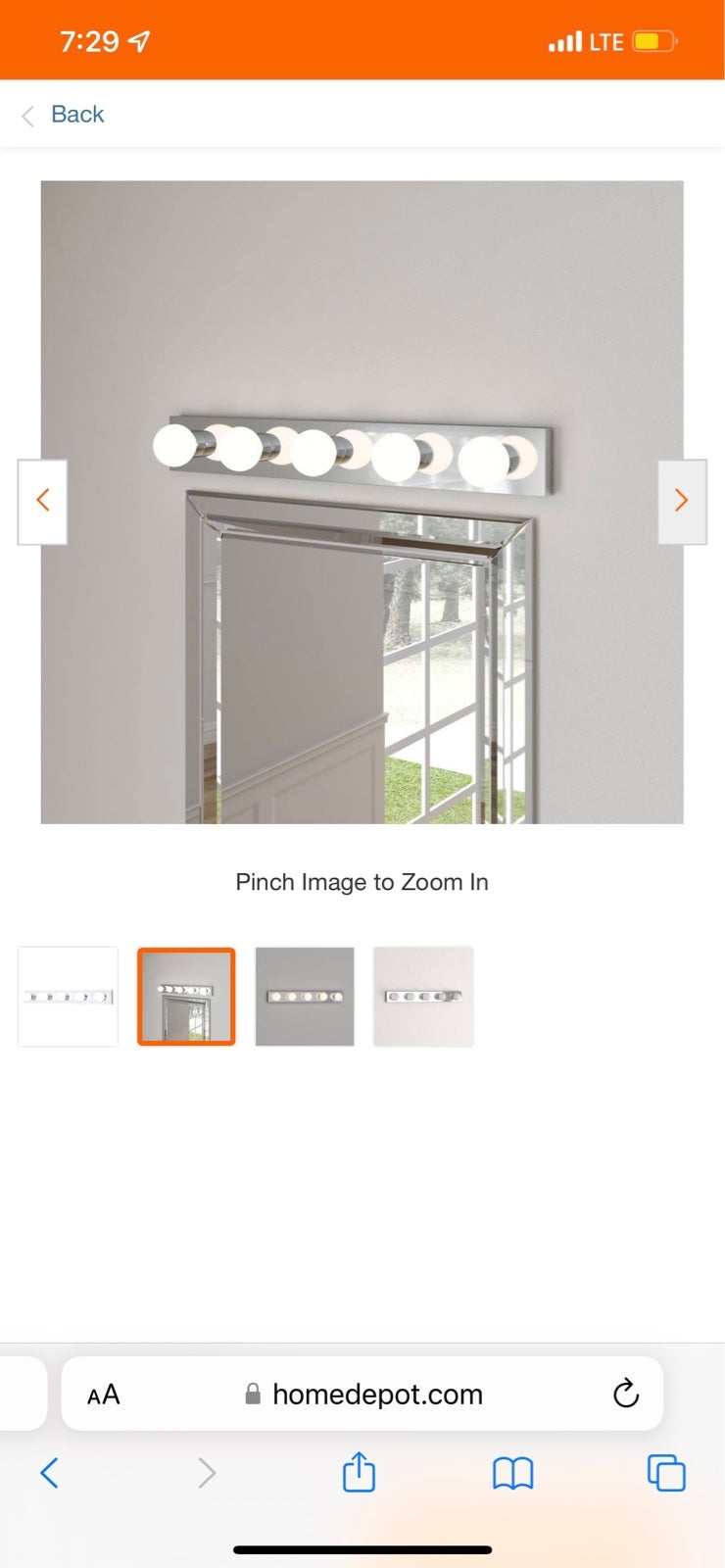The width and height of the screenshot is (725, 1568).
Task: Open the Safari share sheet
Action: pos(359,1471)
